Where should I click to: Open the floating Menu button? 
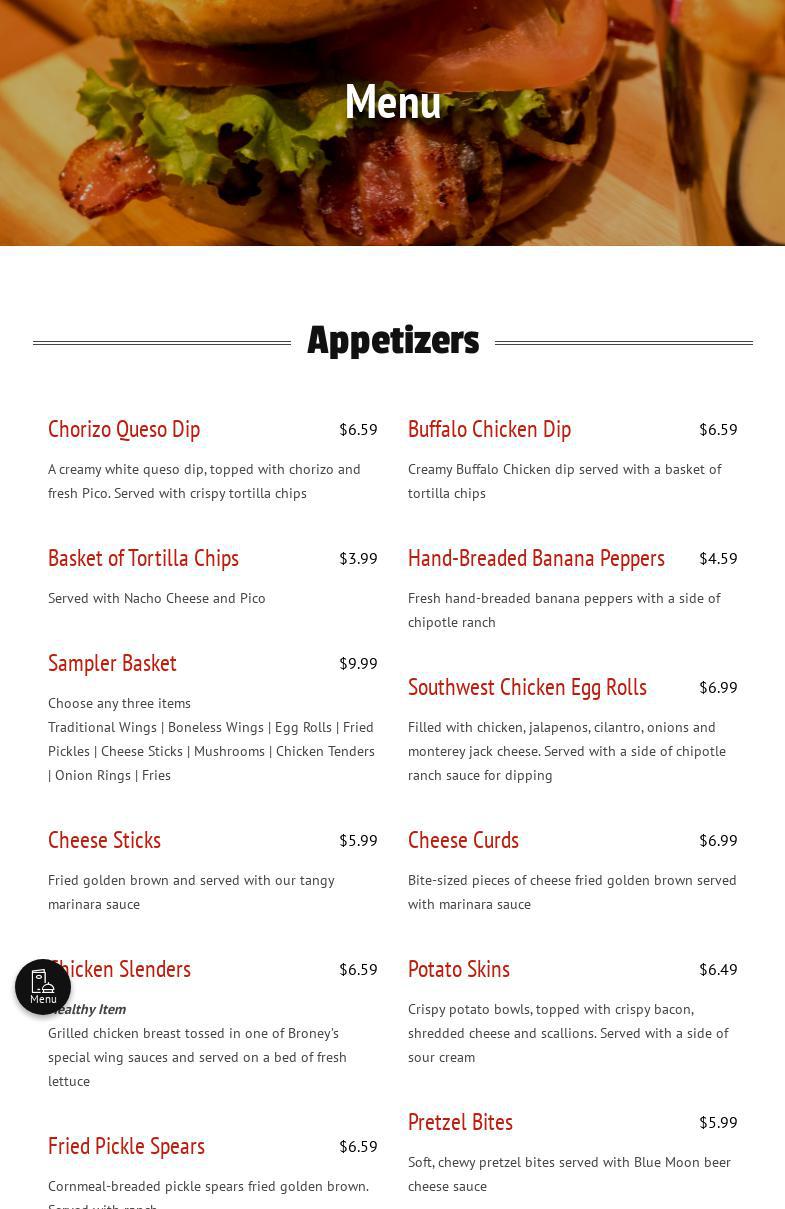(x=43, y=987)
